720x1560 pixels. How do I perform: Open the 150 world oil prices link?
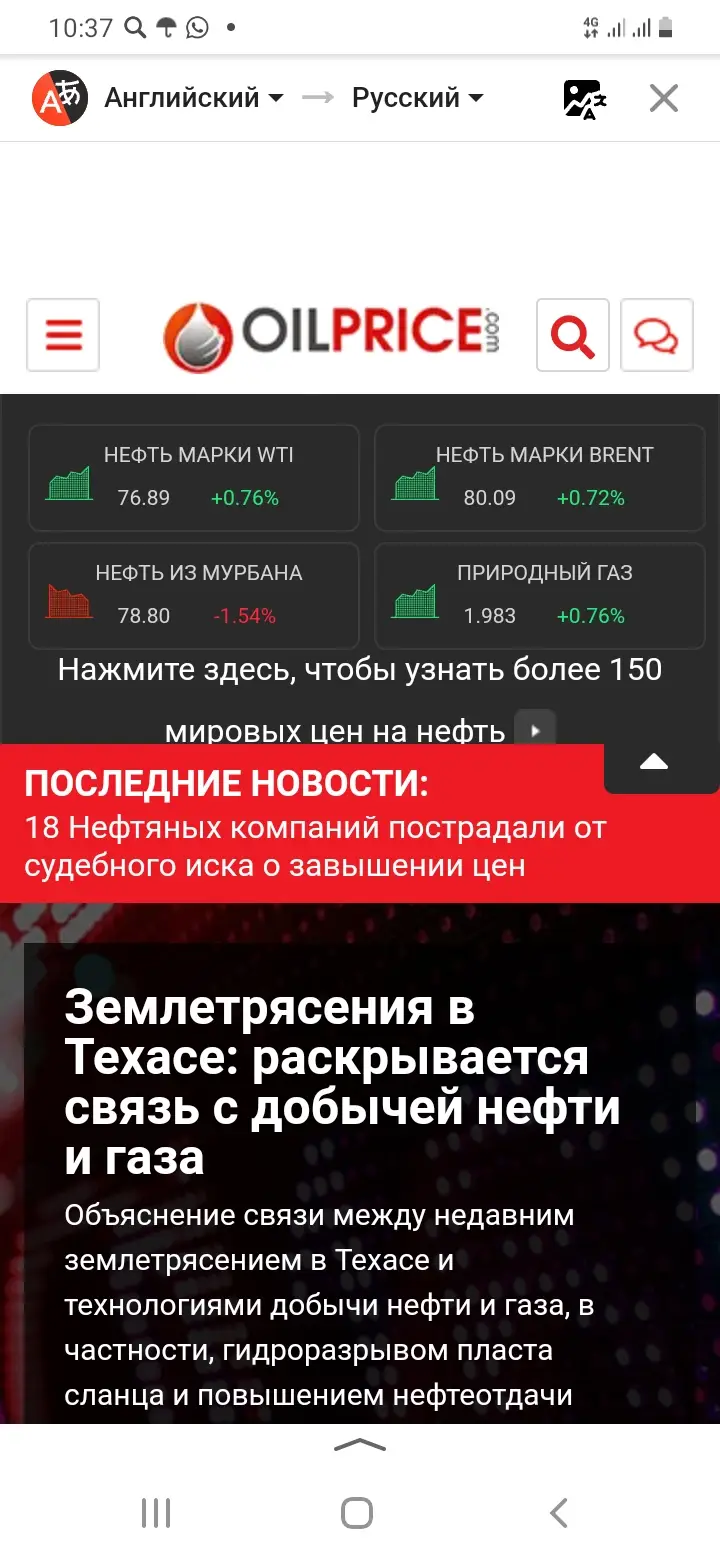[360, 700]
